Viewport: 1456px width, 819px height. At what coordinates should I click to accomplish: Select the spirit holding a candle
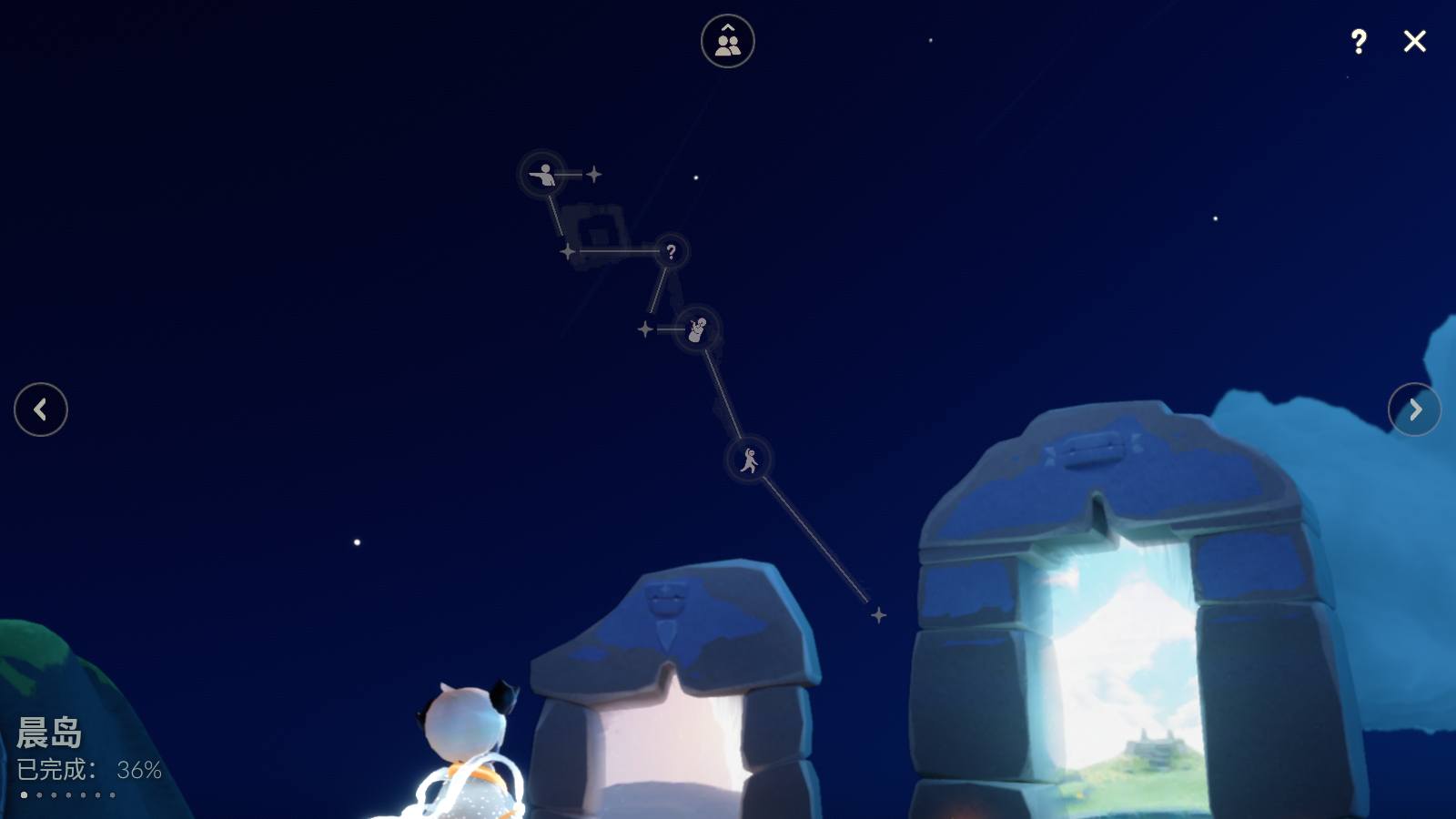(x=697, y=329)
